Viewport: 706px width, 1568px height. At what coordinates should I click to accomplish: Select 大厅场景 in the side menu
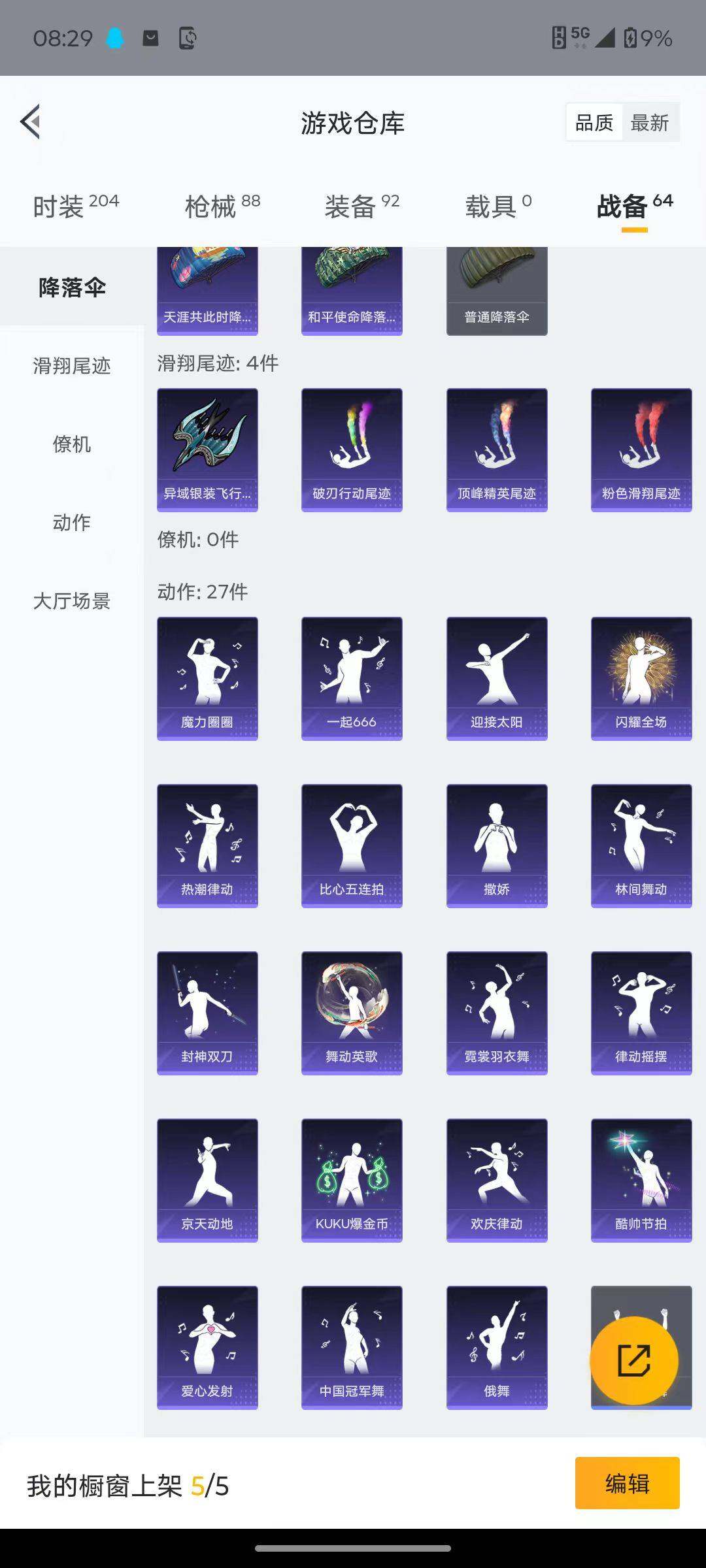72,601
